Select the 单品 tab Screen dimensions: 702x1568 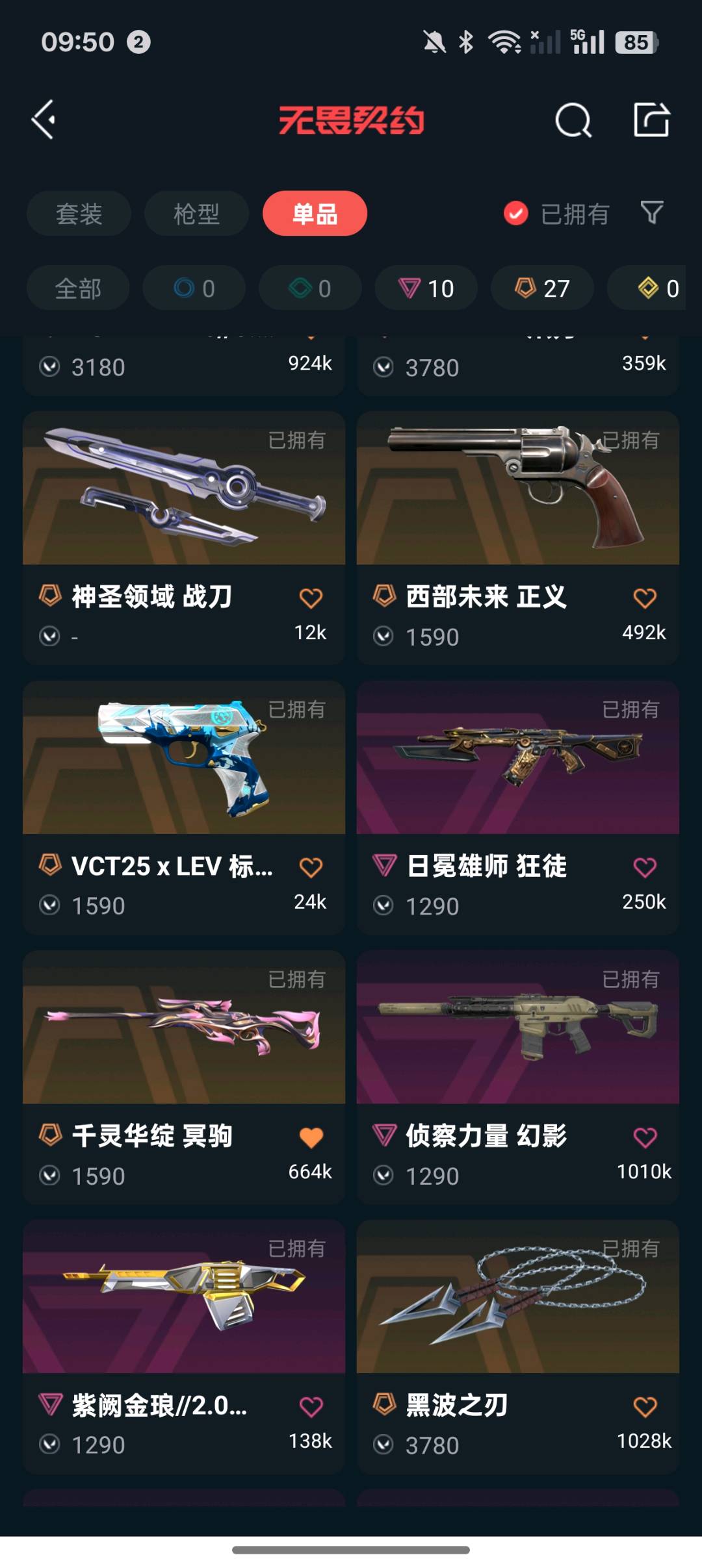315,214
